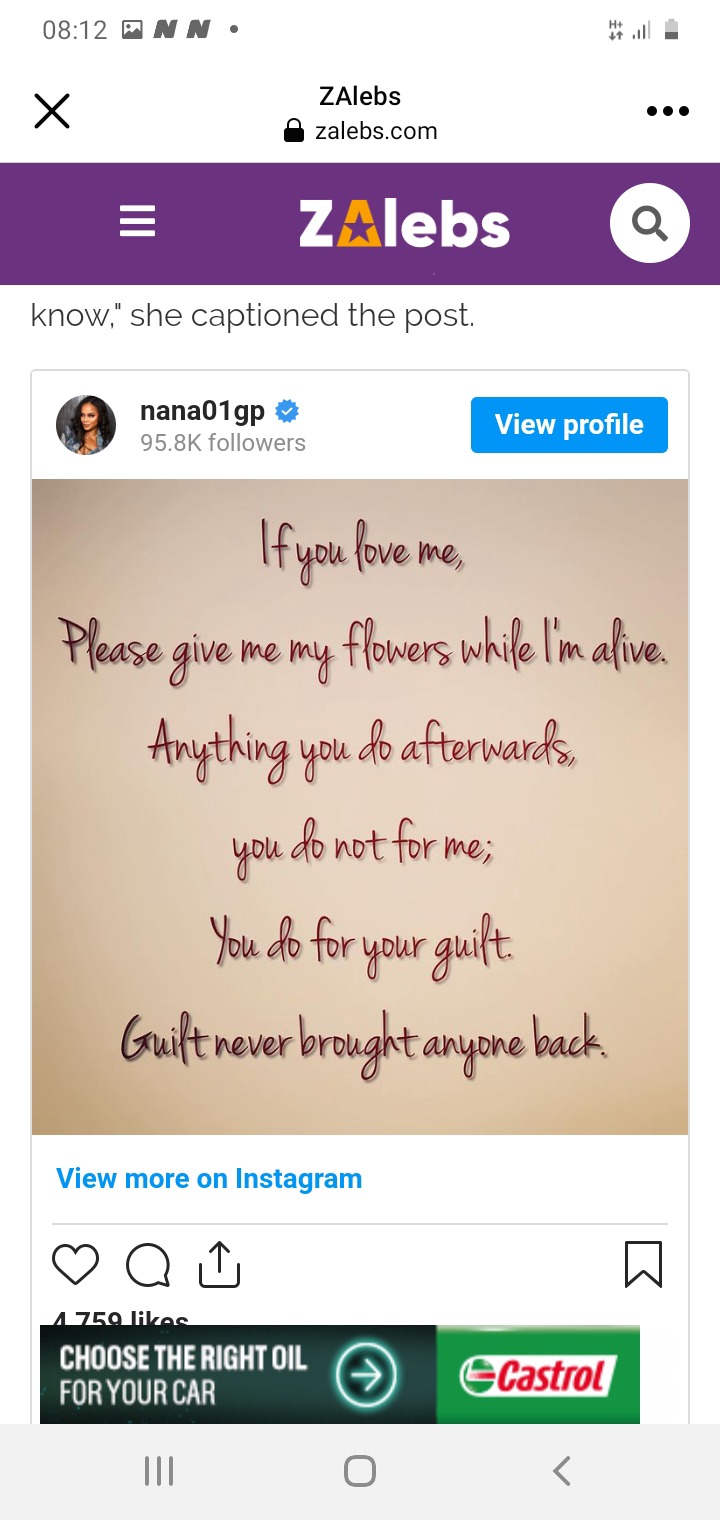Open the nana01gp username link
This screenshot has height=1520, width=720.
point(203,410)
